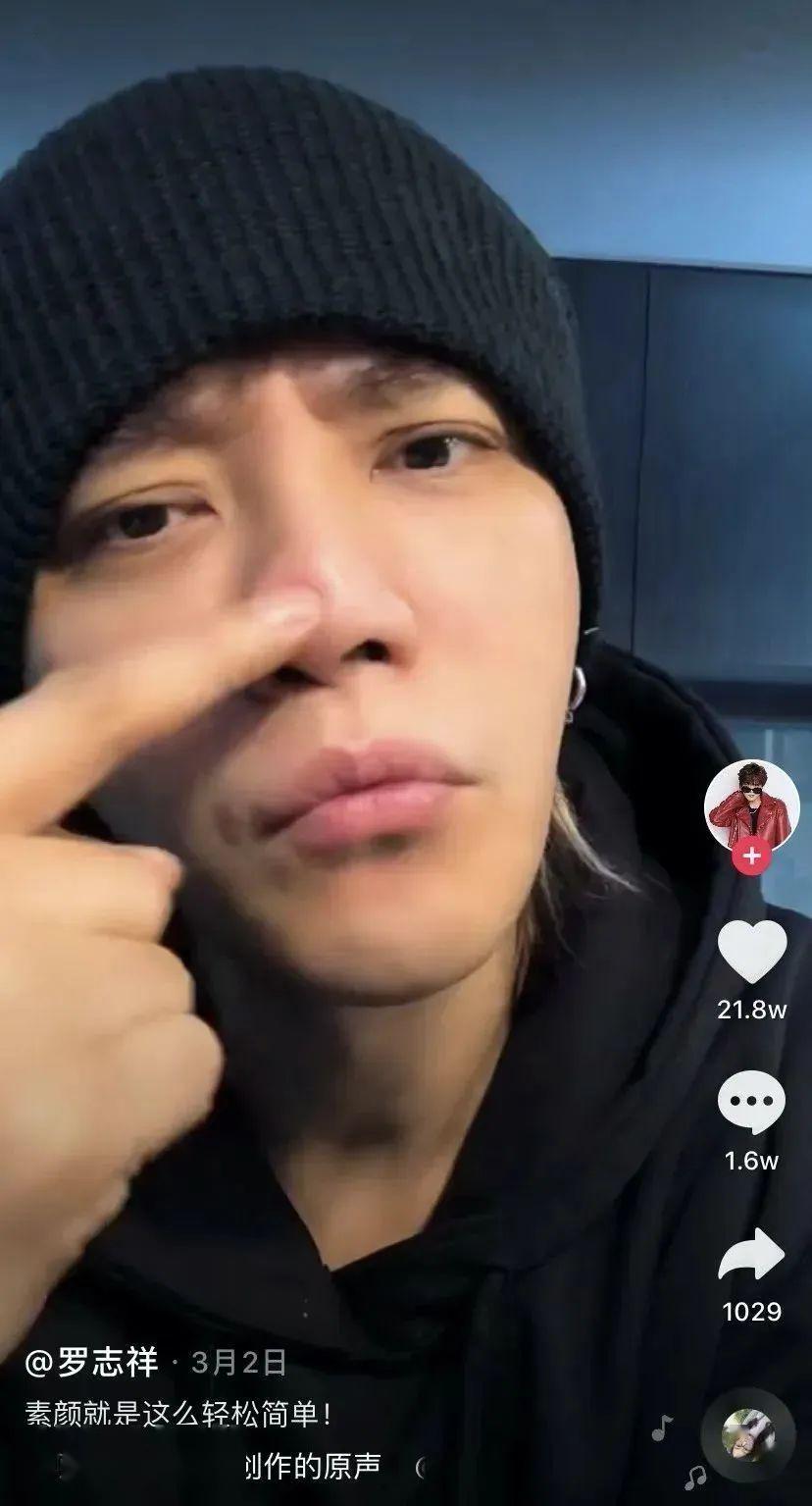This screenshot has width=812, height=1506.
Task: Follow the creator with the red plus
Action: point(751,856)
